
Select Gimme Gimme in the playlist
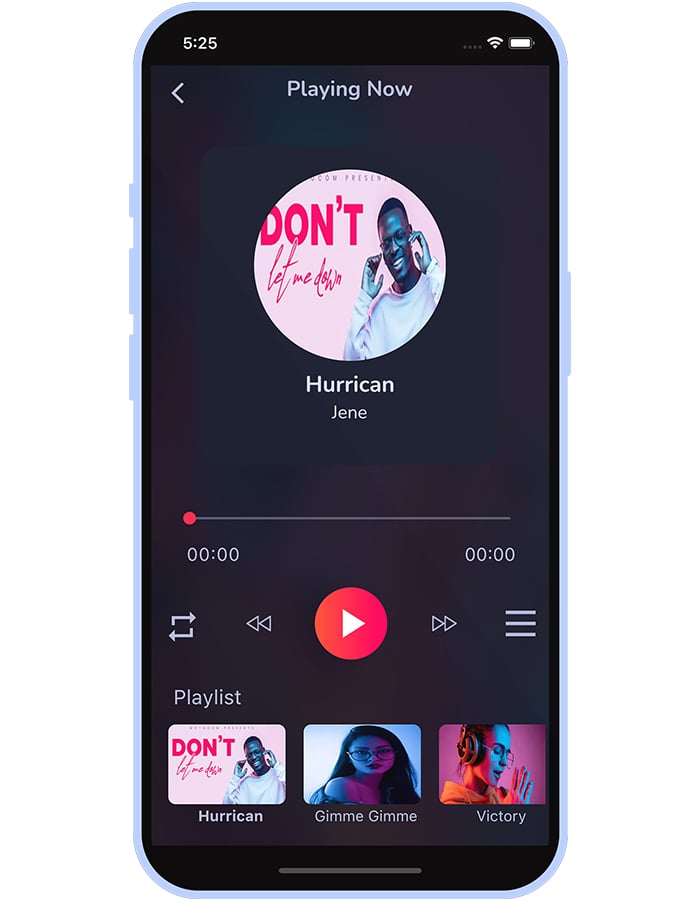tap(362, 765)
